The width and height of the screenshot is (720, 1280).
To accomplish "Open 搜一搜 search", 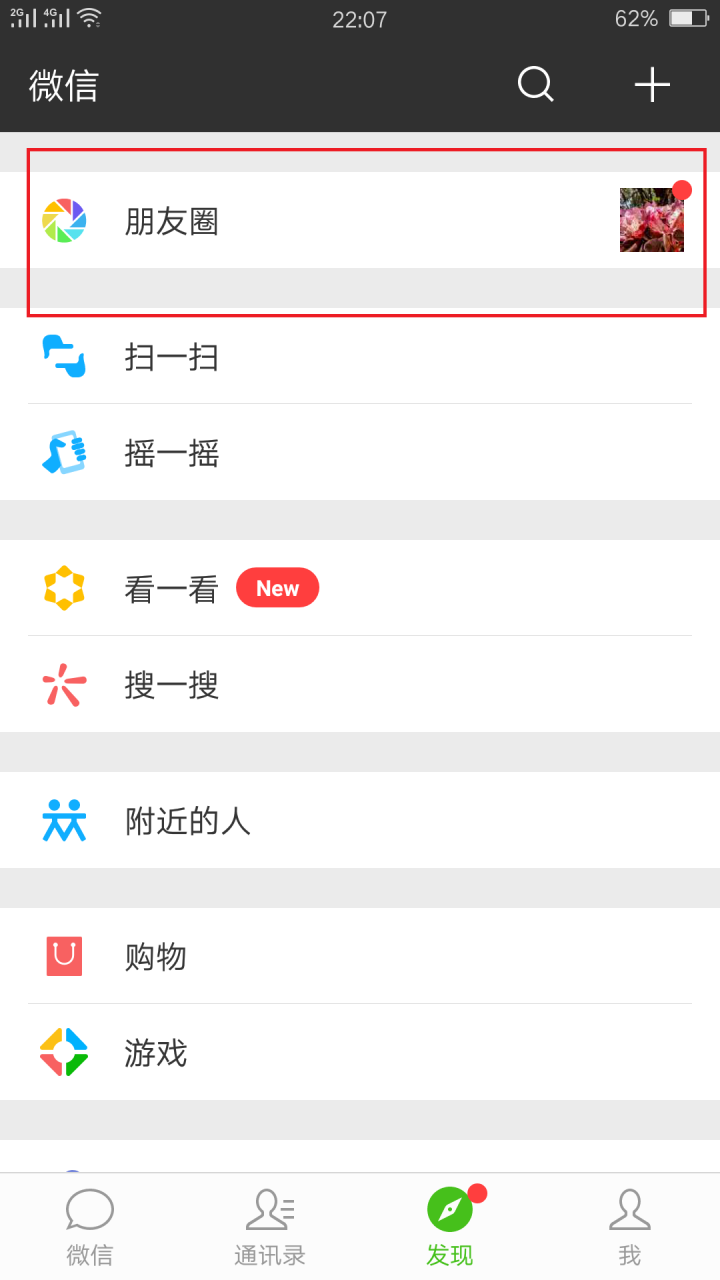I will click(360, 684).
